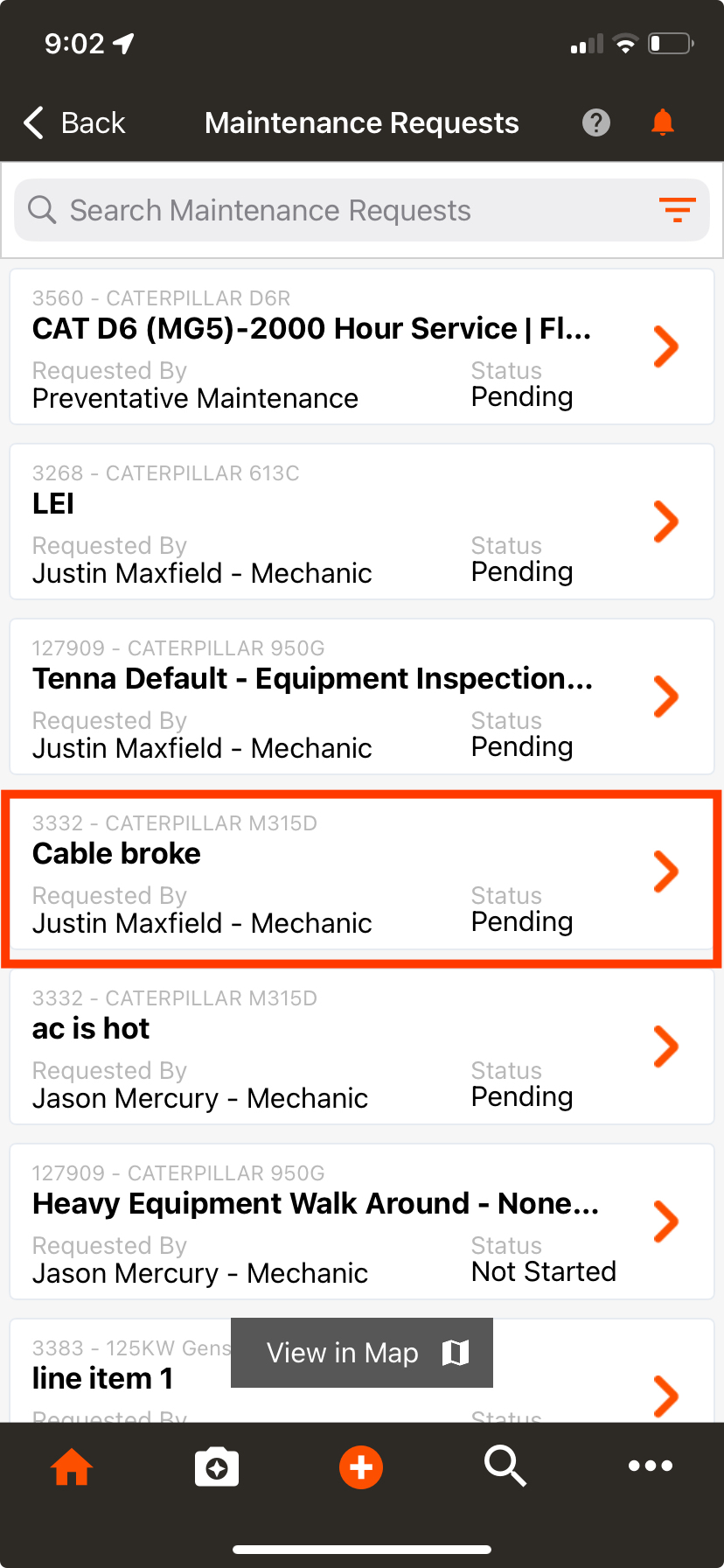Go to the home tab
Screen dimensions: 724x1568
point(72,1466)
